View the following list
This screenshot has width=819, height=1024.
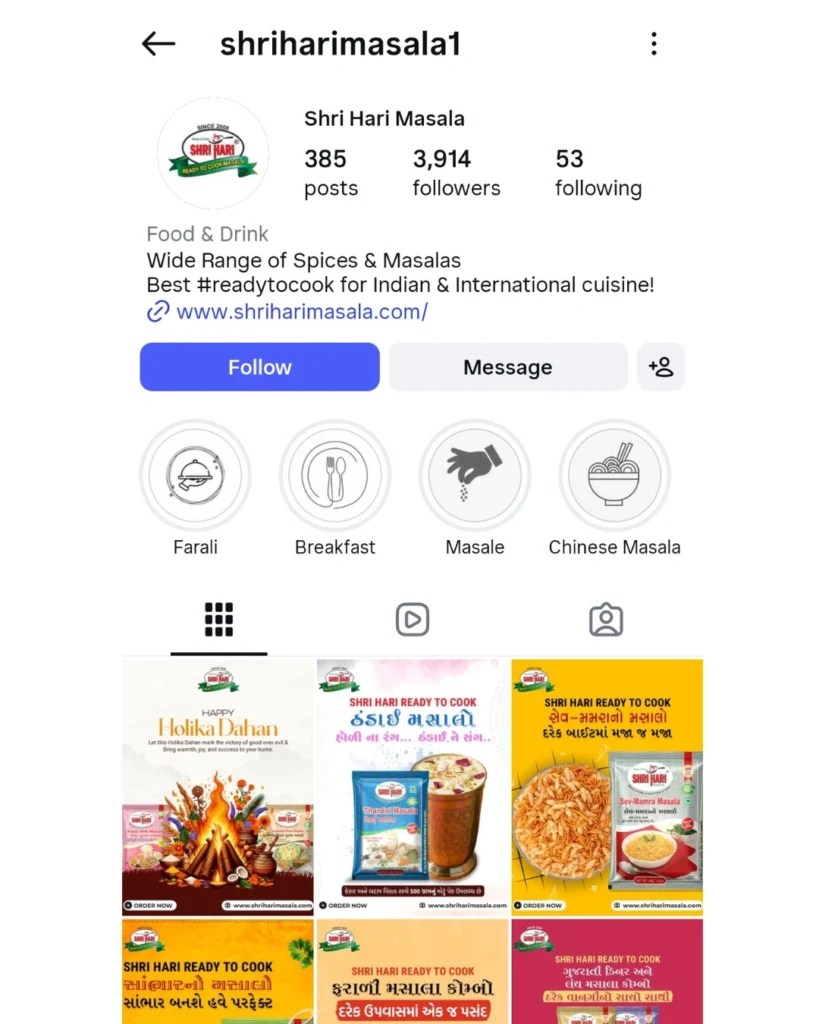pos(598,173)
